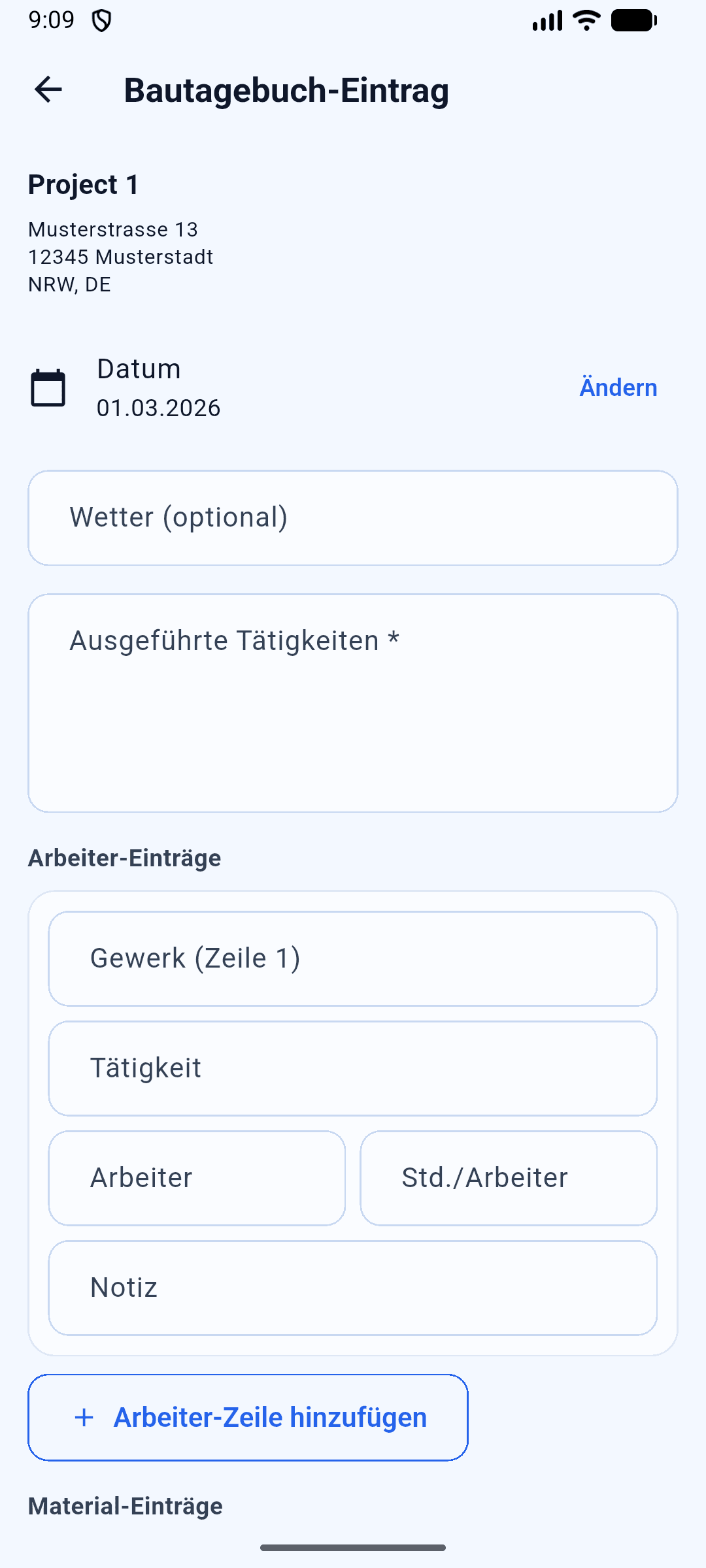Tap the Wetter (optional) field
The height and width of the screenshot is (1568, 706).
353,517
